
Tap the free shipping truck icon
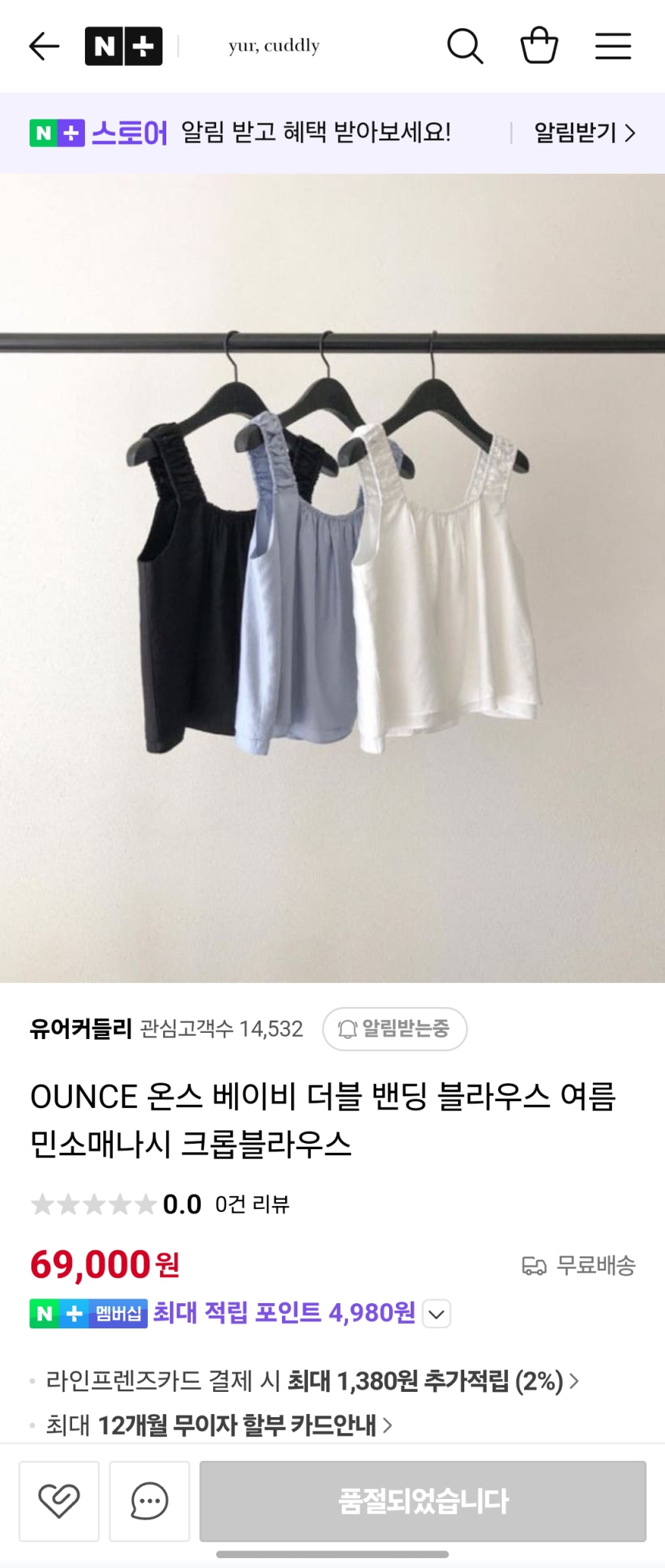coord(535,1264)
